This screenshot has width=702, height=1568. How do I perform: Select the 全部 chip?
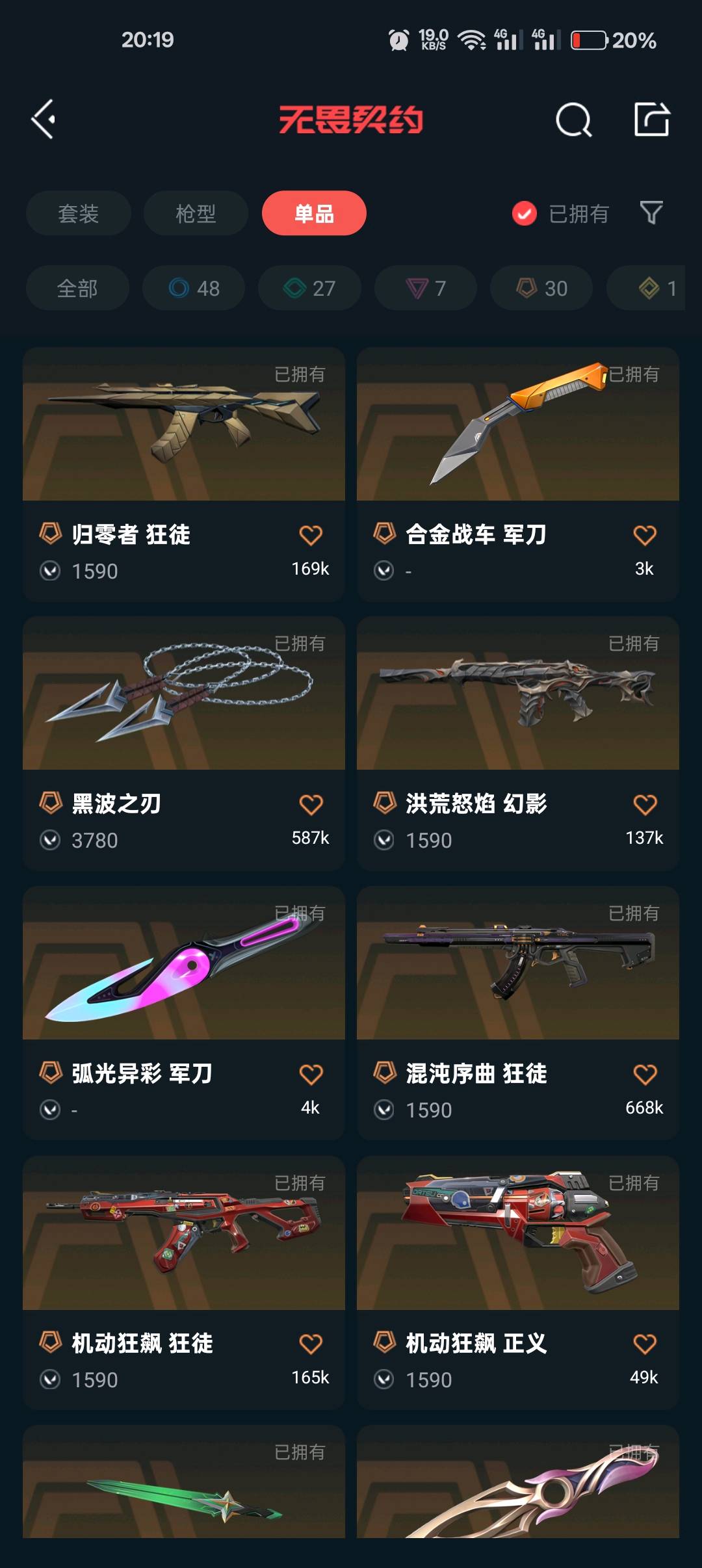tap(77, 288)
